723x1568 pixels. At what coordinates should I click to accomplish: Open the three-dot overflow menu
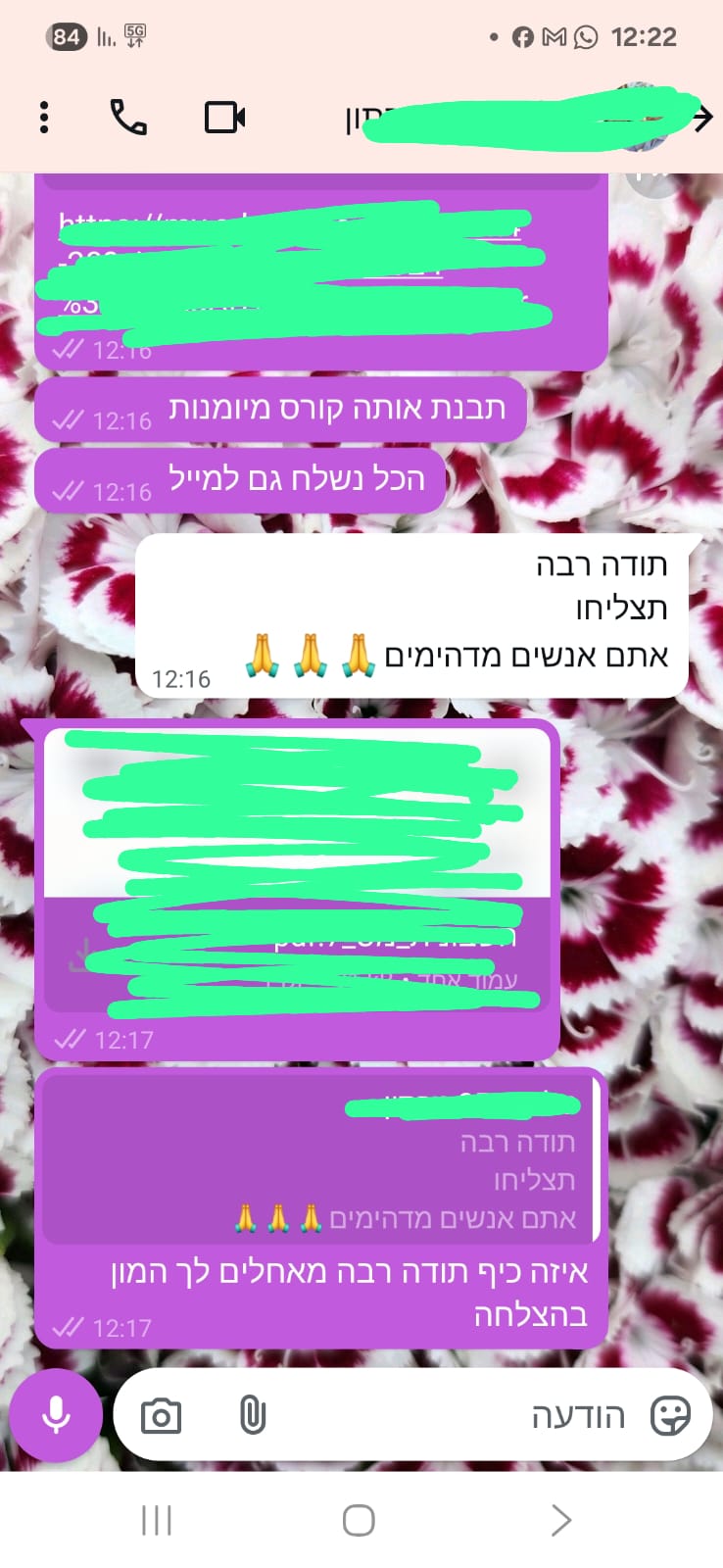pyautogui.click(x=44, y=118)
